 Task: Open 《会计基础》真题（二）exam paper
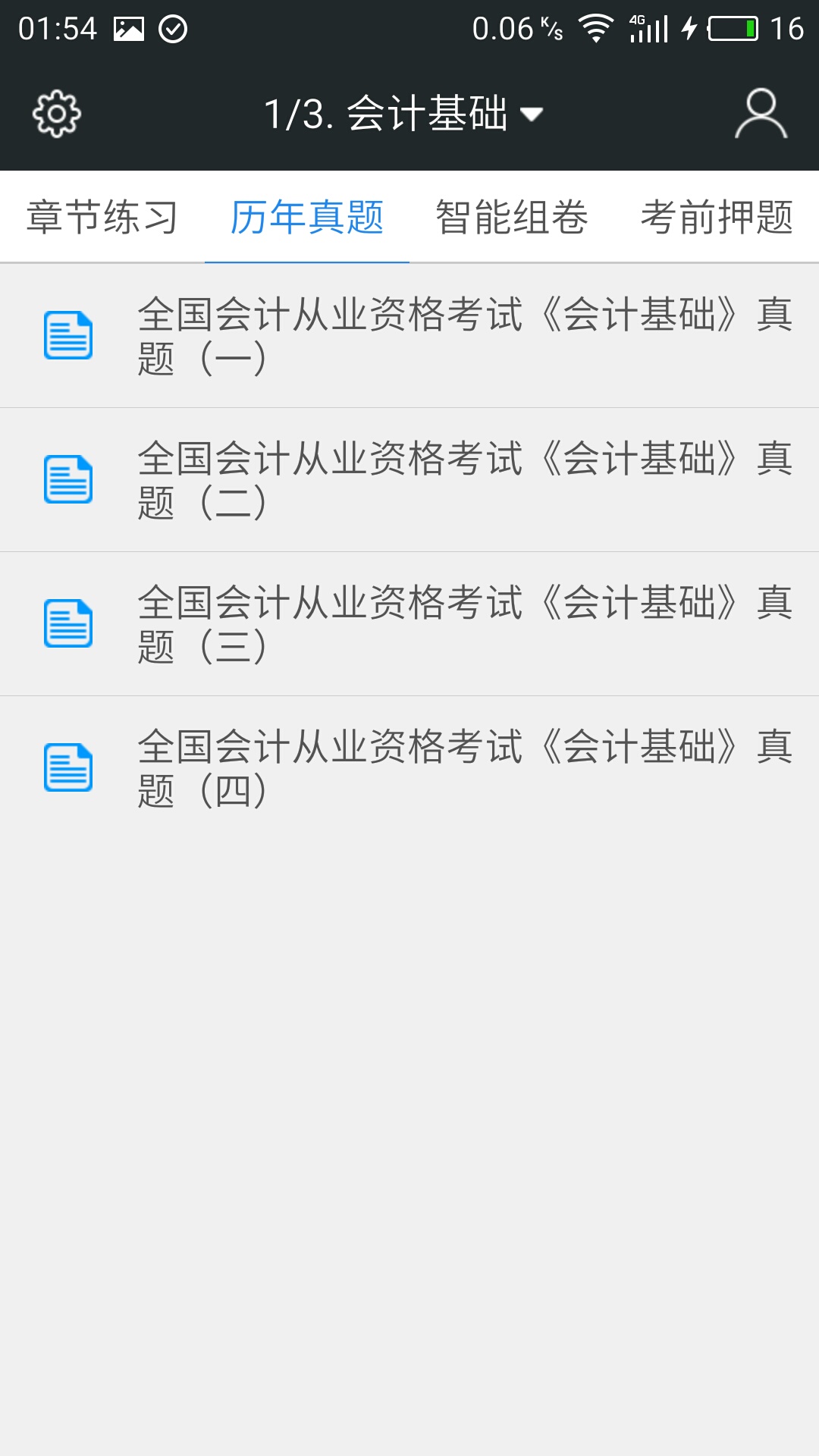point(455,478)
